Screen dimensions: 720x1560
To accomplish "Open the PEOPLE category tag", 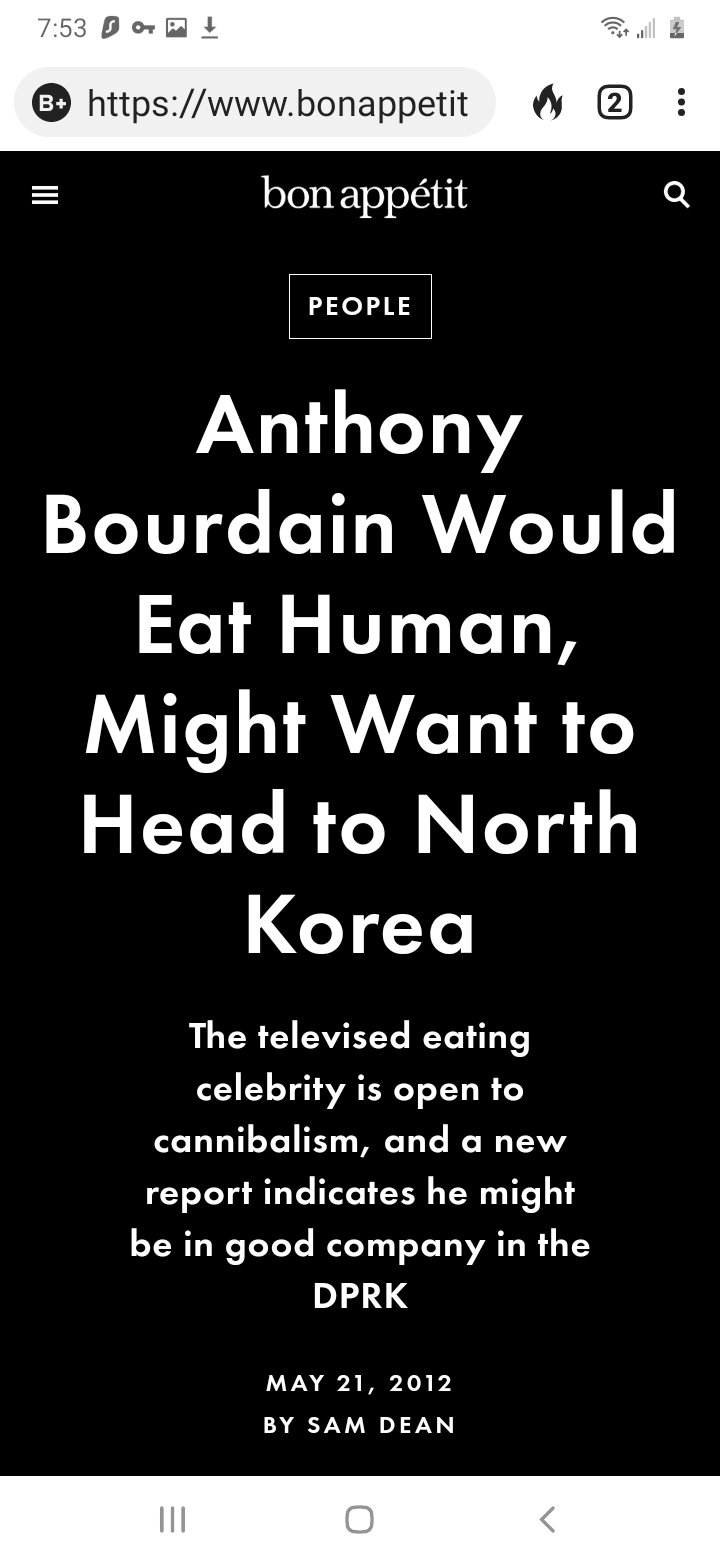I will (x=360, y=306).
